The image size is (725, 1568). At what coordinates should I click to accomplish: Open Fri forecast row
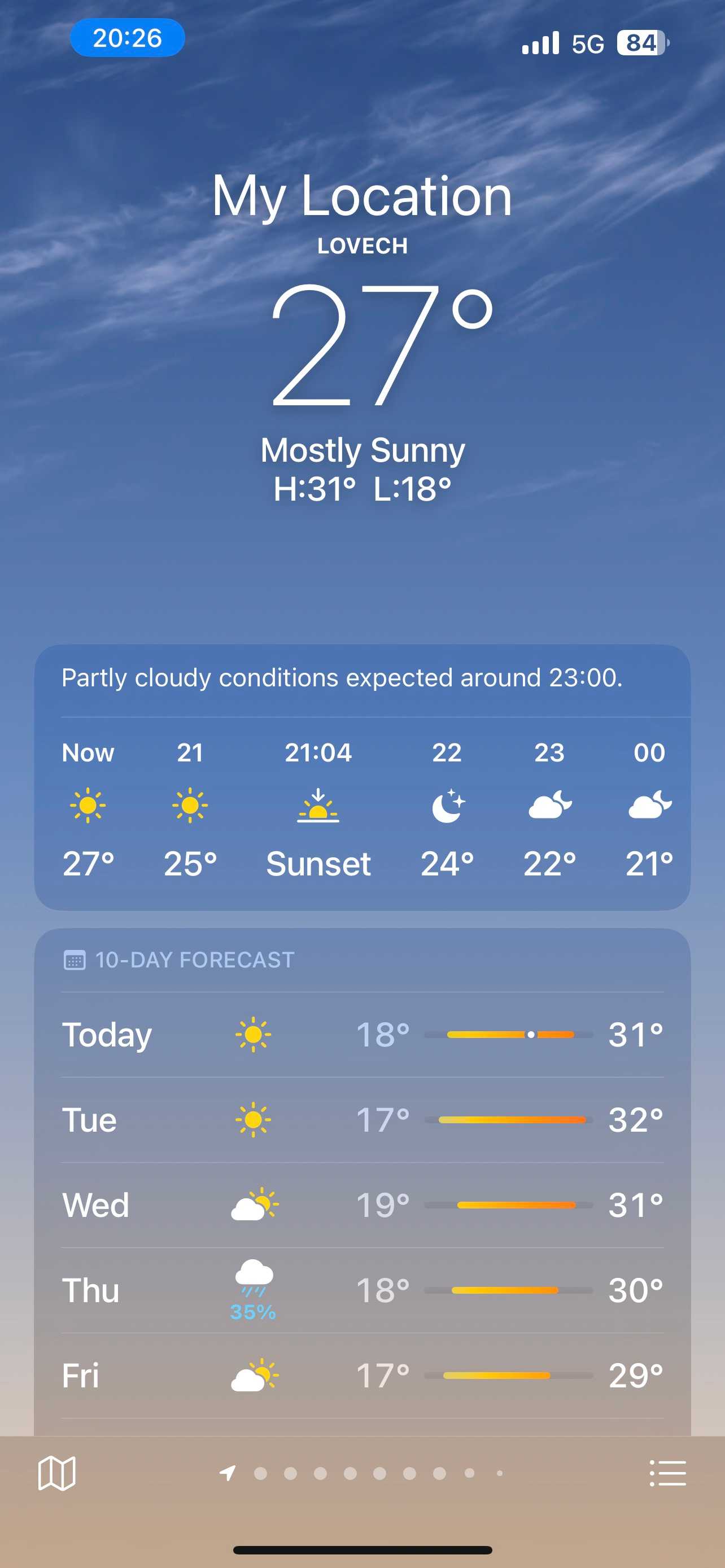click(x=362, y=1376)
